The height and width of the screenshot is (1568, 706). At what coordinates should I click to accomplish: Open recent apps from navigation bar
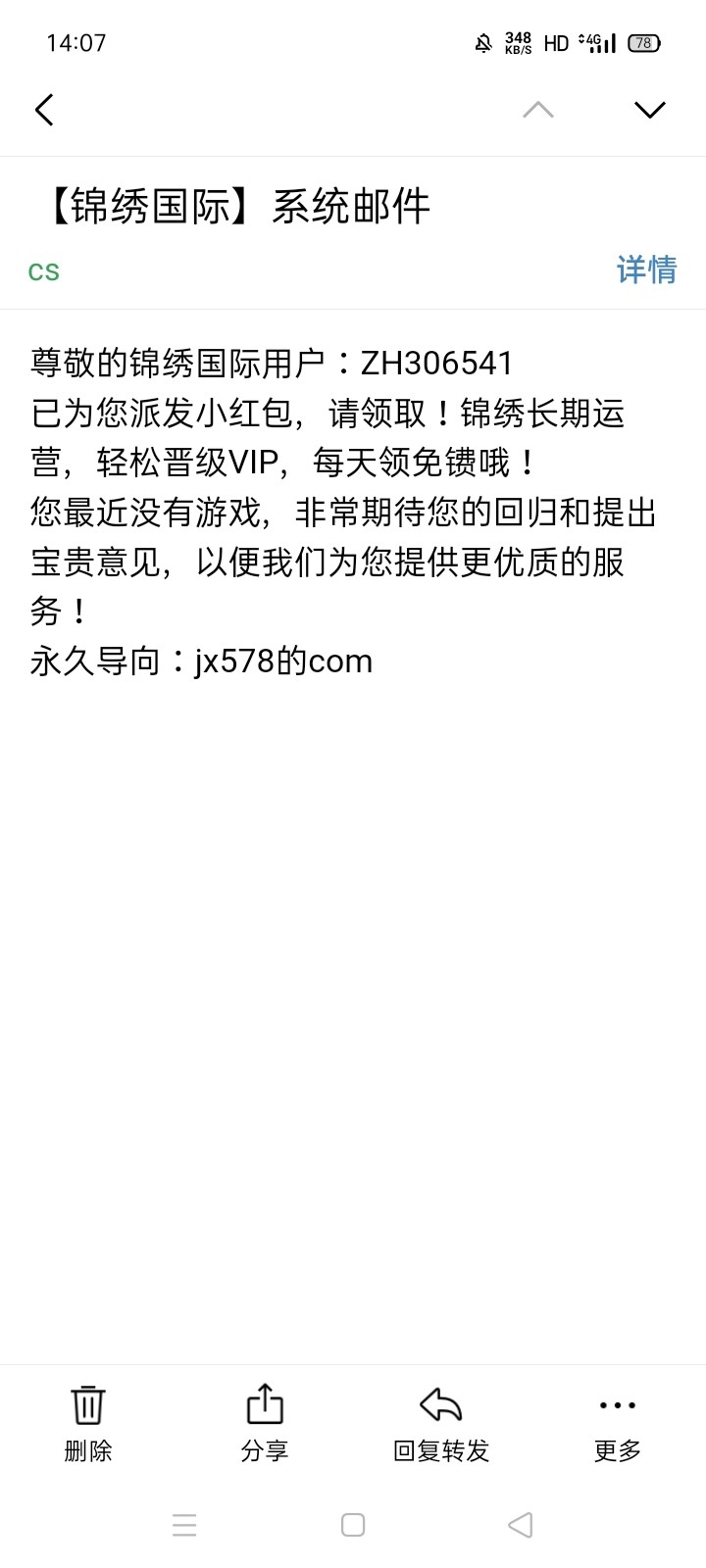click(184, 1525)
